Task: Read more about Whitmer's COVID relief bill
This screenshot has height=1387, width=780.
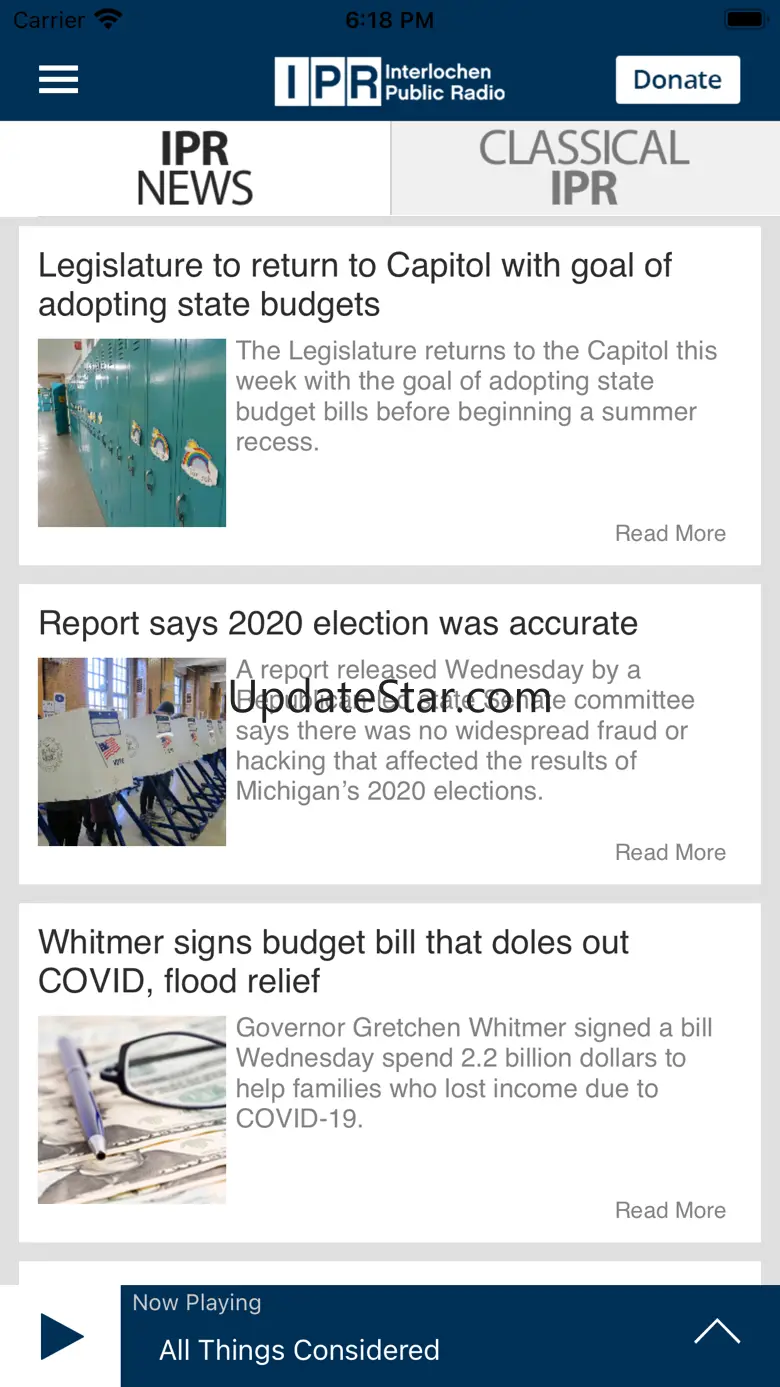Action: [670, 1211]
